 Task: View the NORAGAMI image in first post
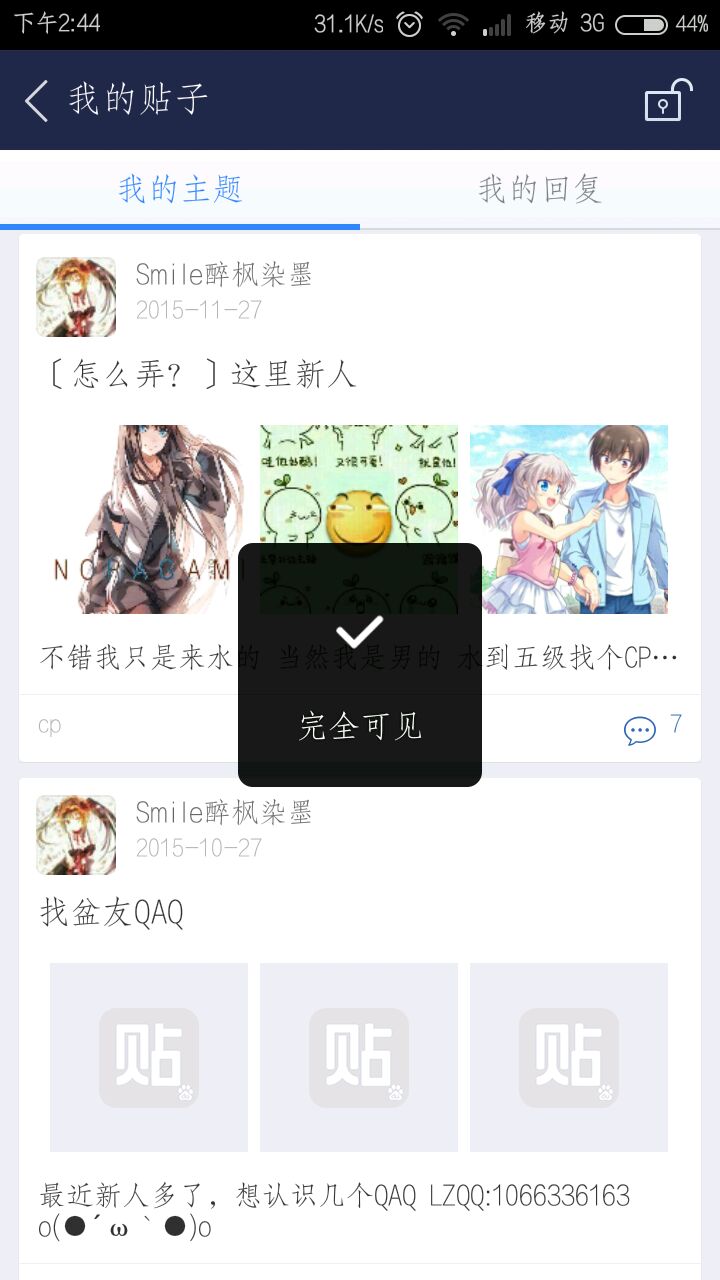tap(149, 519)
